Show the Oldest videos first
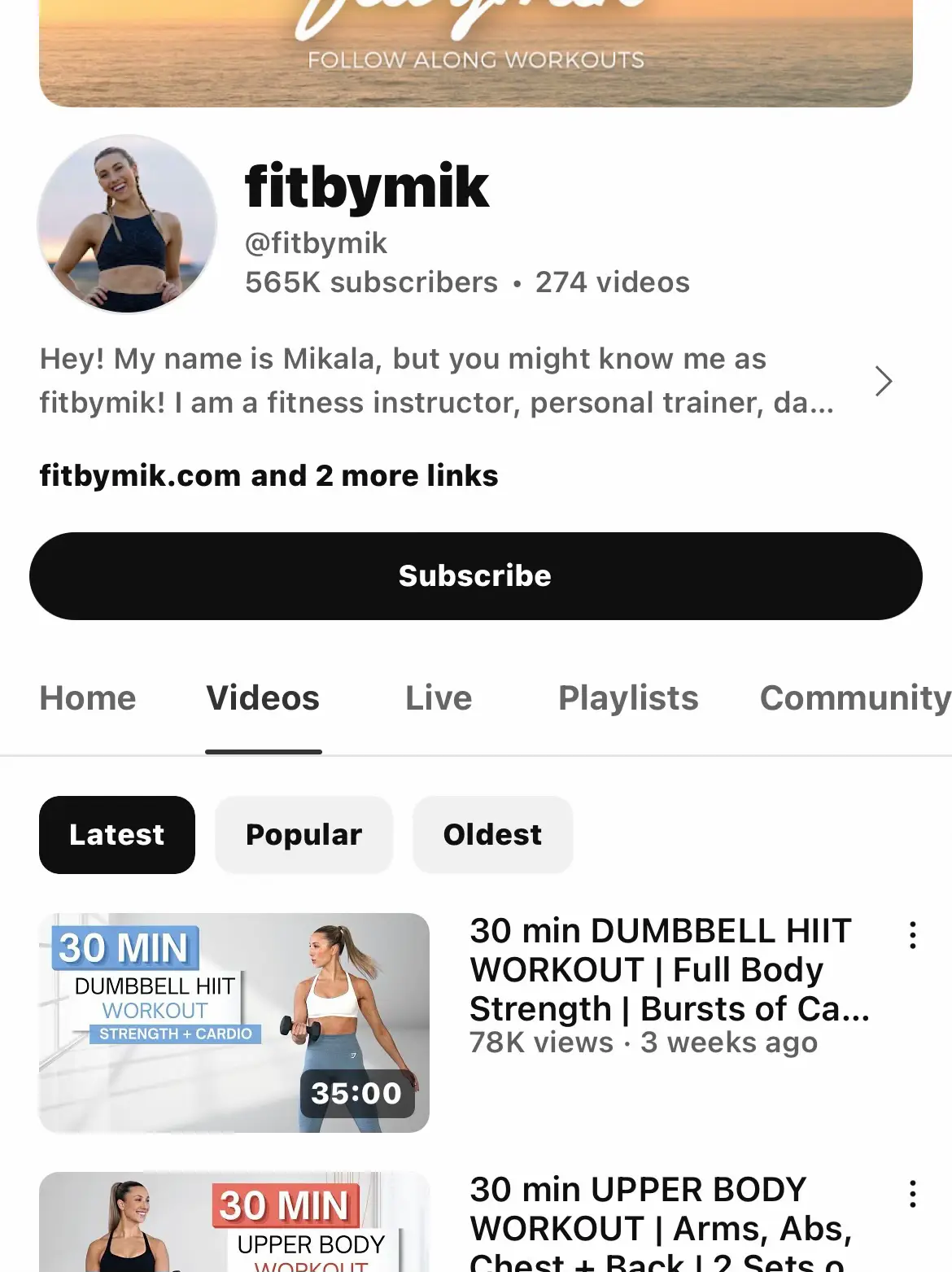 tap(492, 835)
